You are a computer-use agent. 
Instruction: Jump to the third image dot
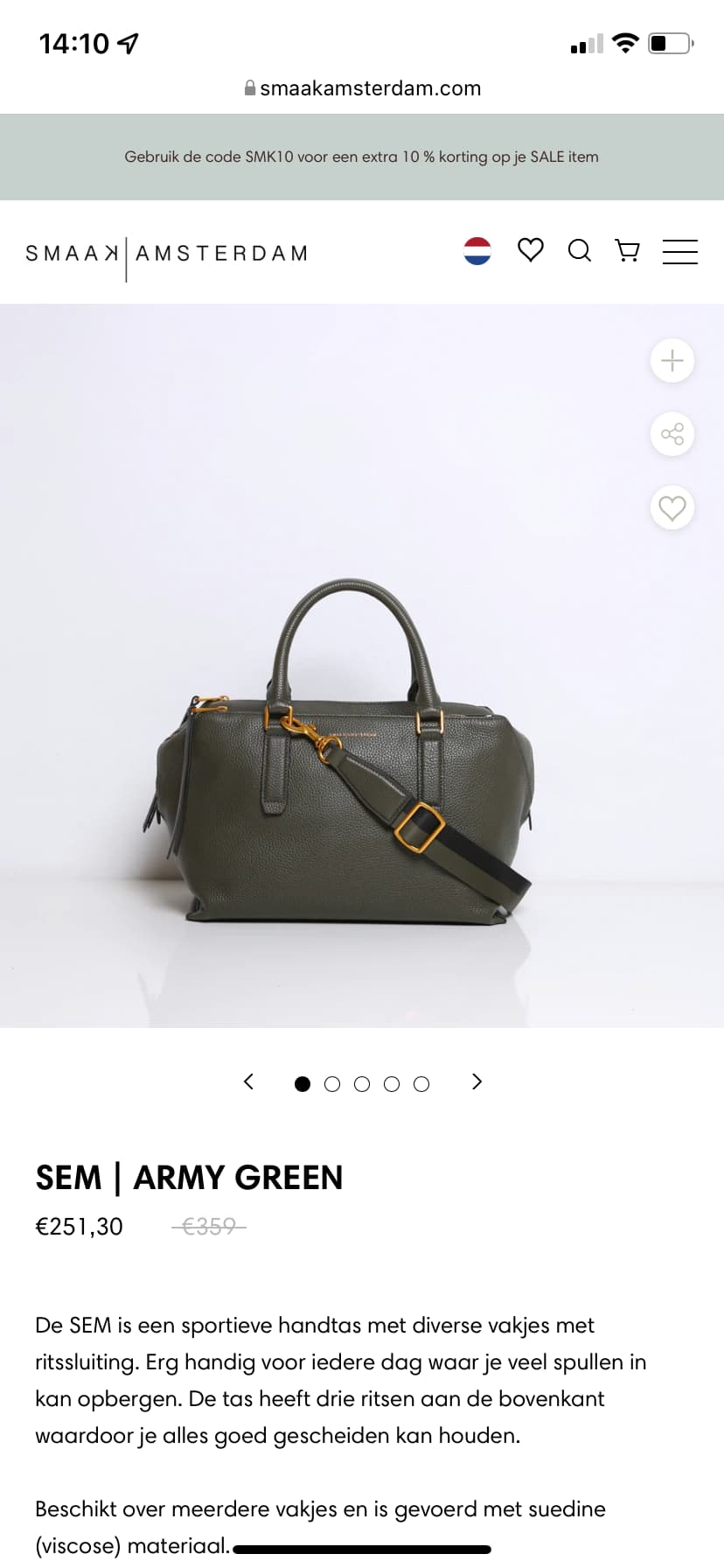(x=362, y=1084)
